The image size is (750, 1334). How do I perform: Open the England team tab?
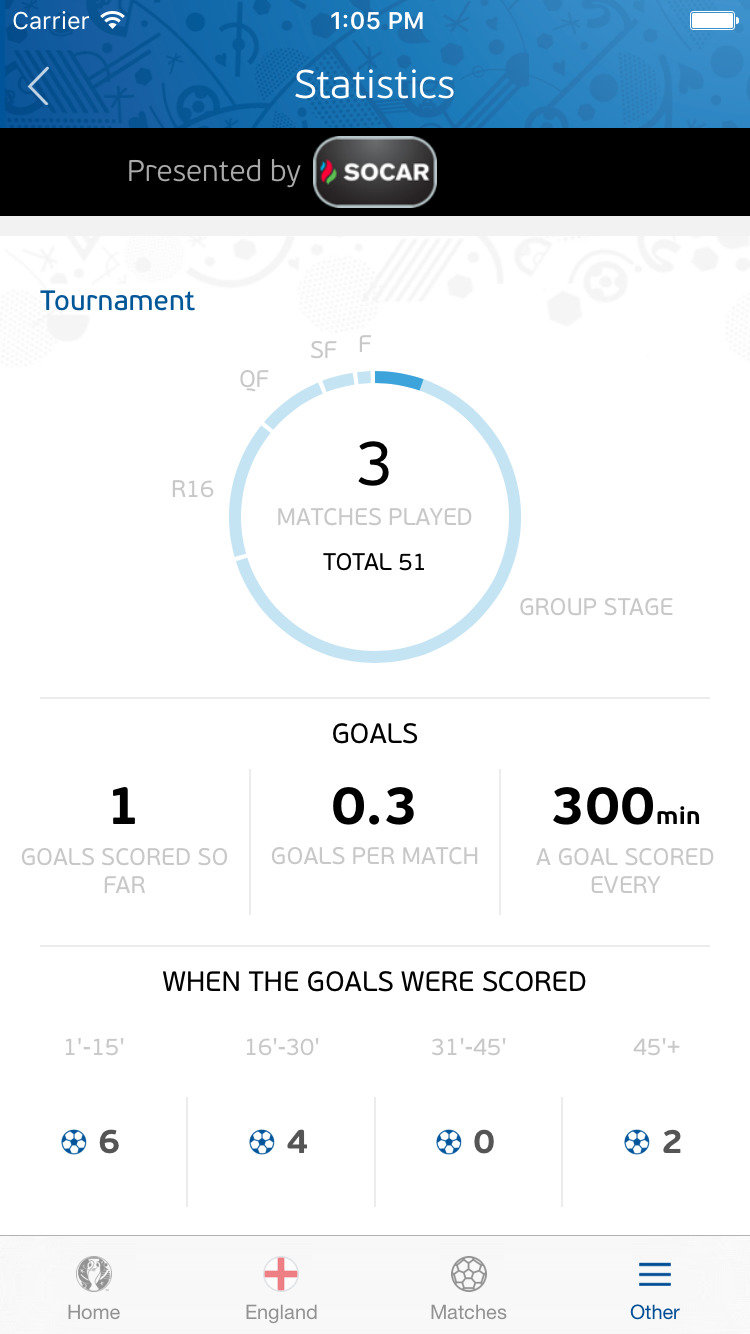pos(281,1288)
